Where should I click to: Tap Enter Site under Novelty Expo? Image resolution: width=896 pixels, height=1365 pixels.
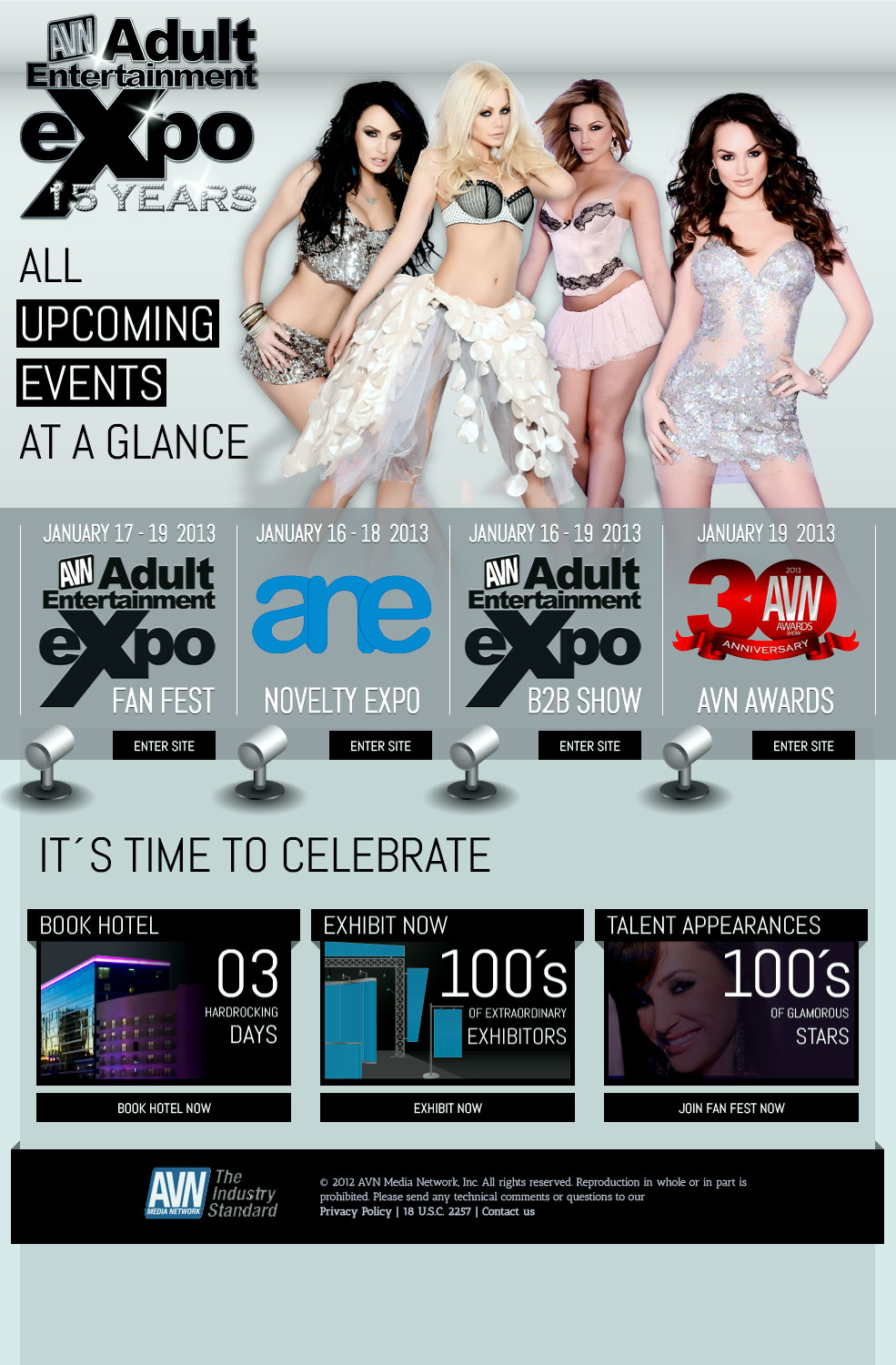click(x=380, y=745)
